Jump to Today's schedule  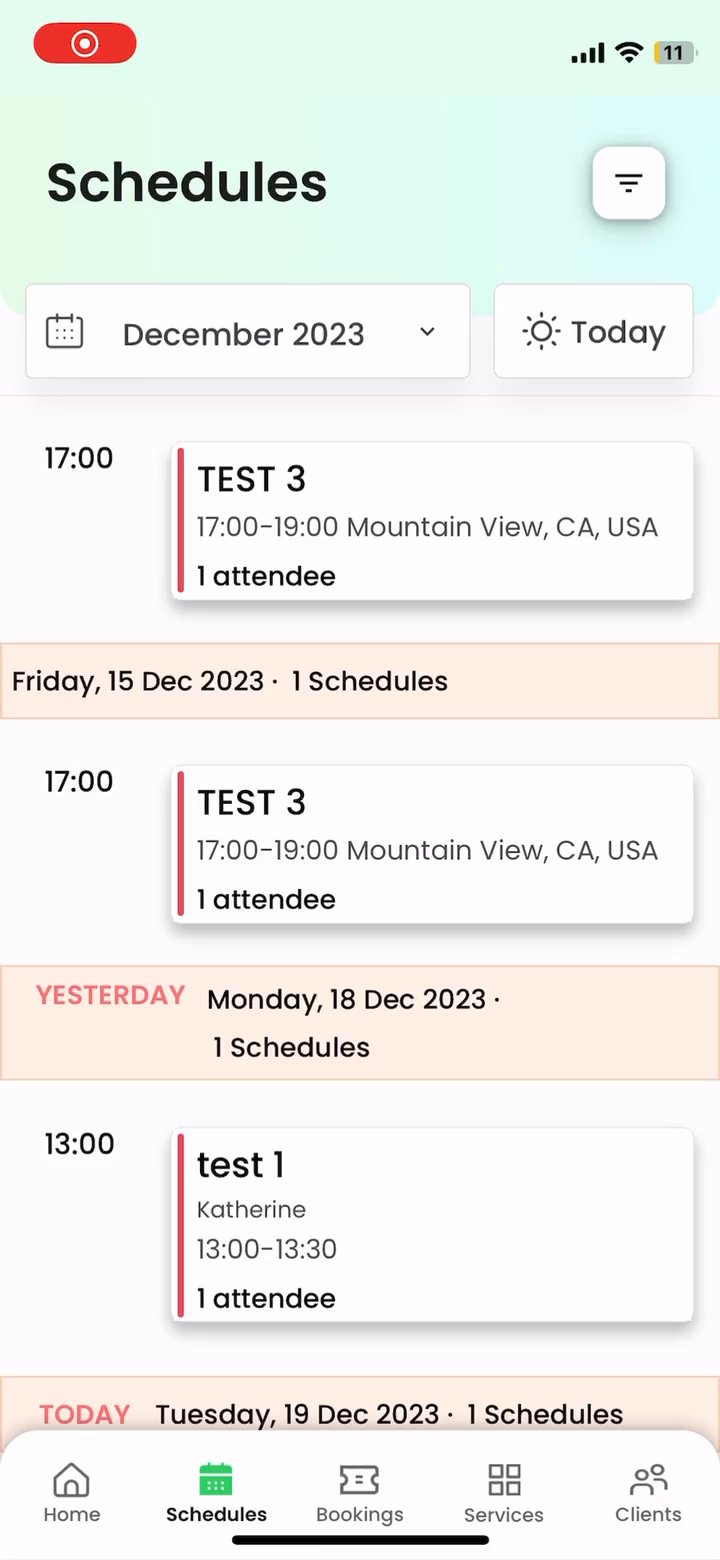[594, 332]
